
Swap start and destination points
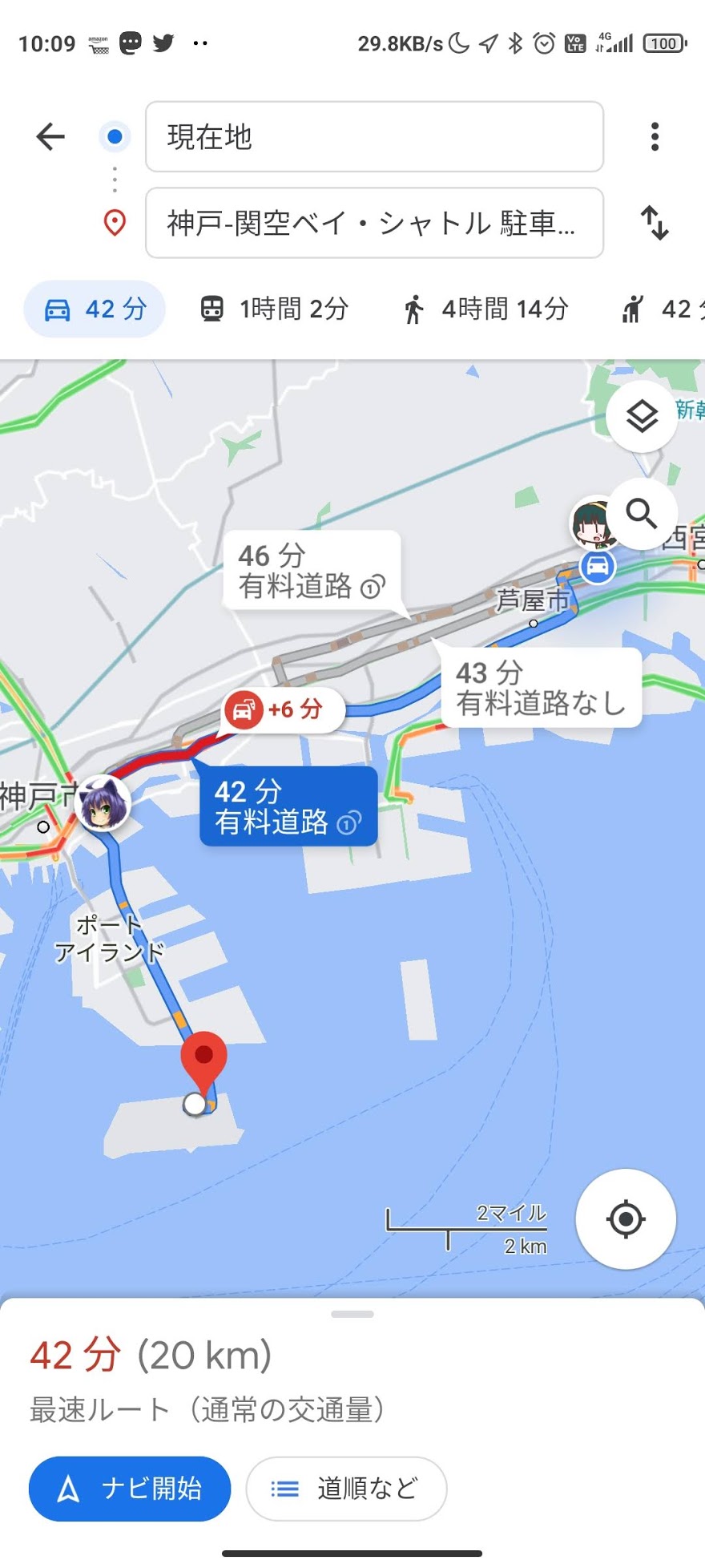tap(655, 223)
